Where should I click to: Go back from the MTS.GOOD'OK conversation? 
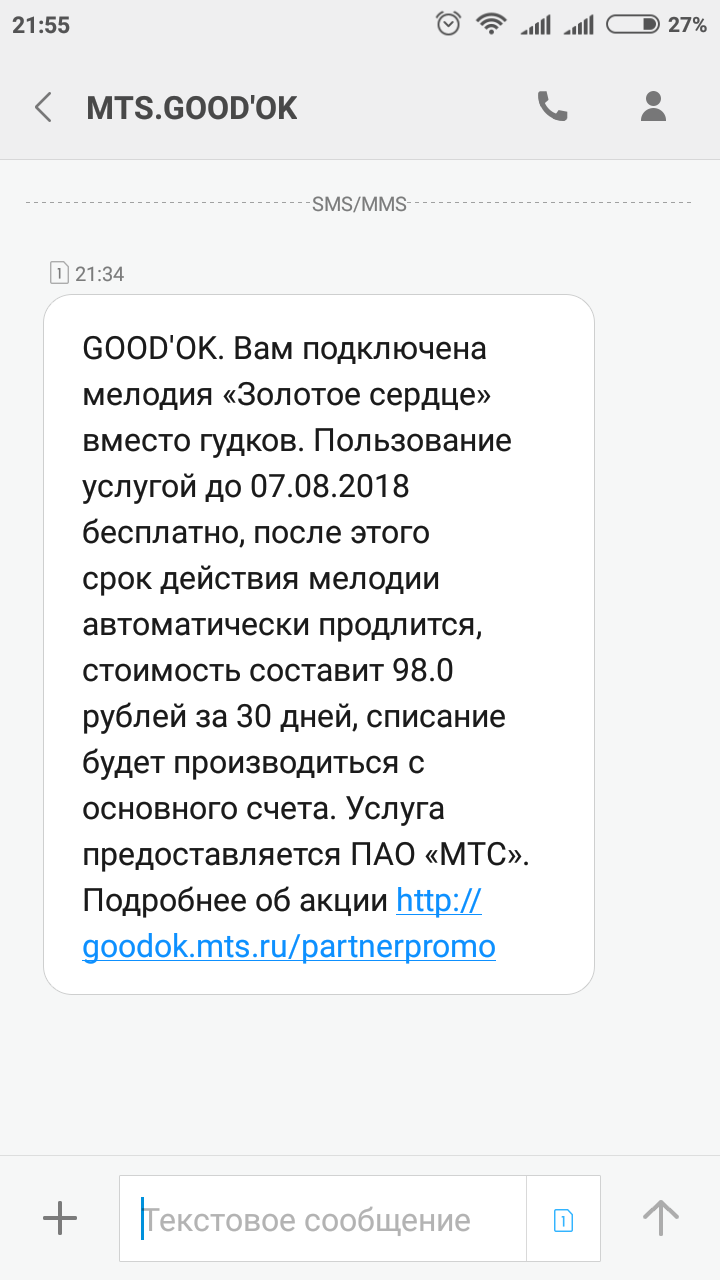pyautogui.click(x=43, y=107)
